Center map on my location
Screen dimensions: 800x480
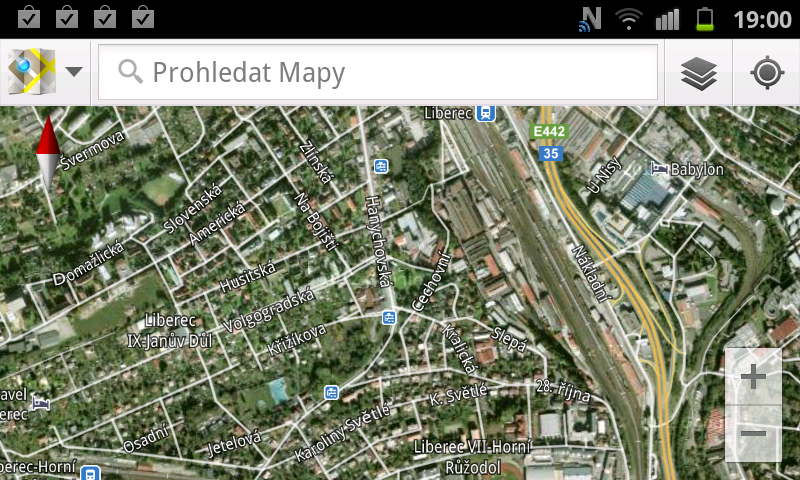[767, 72]
